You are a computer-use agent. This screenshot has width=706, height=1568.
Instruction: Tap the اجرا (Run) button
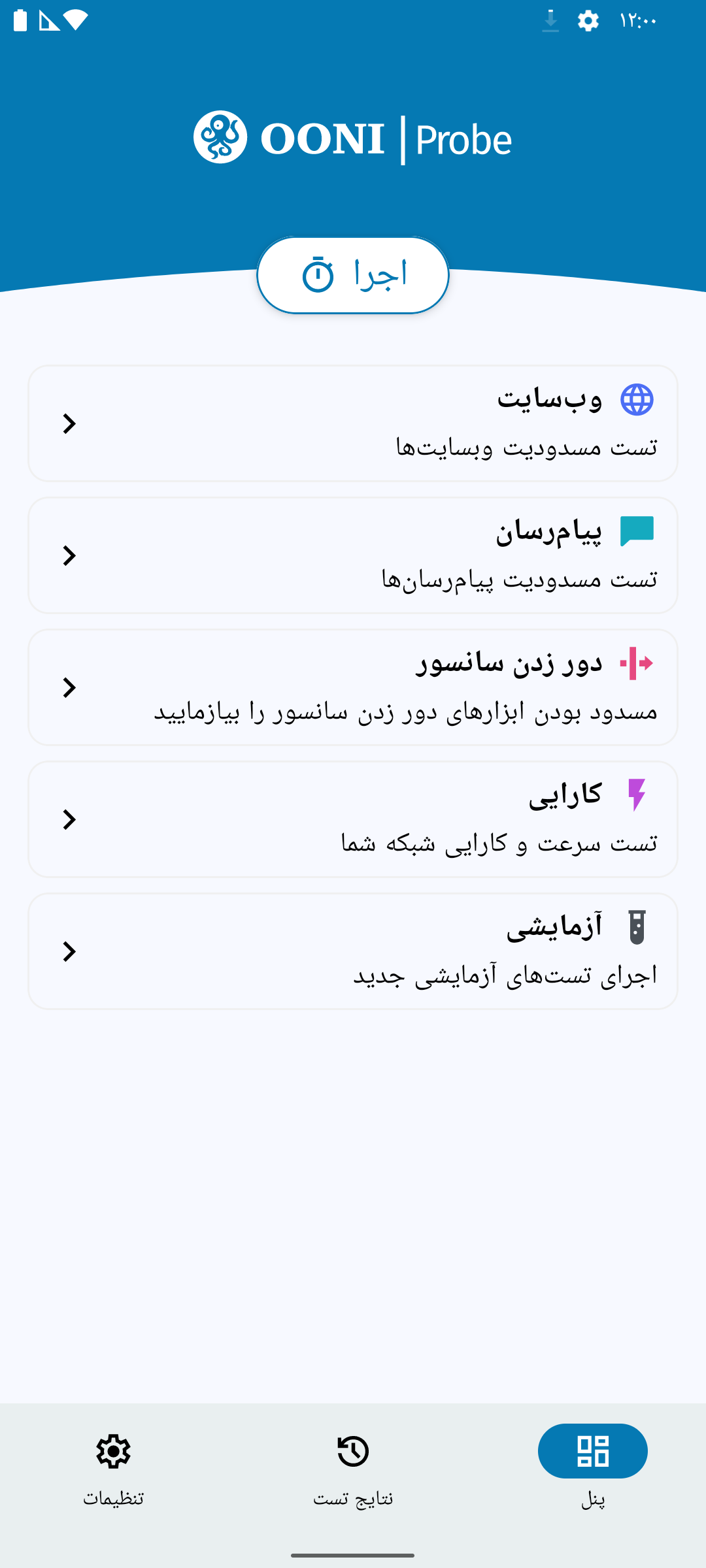point(353,275)
